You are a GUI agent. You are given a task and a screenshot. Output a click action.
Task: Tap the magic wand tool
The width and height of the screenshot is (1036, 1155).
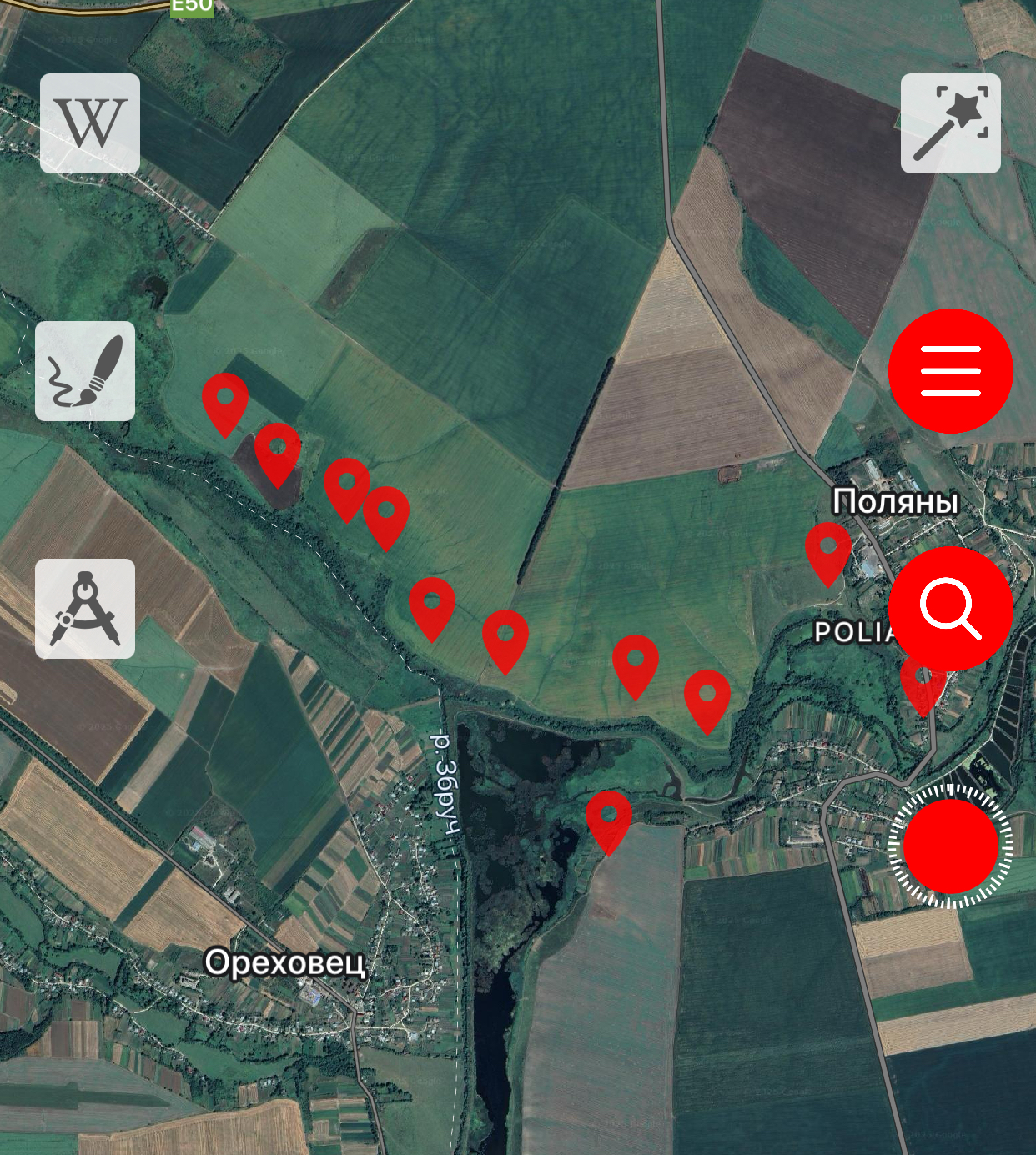coord(950,123)
